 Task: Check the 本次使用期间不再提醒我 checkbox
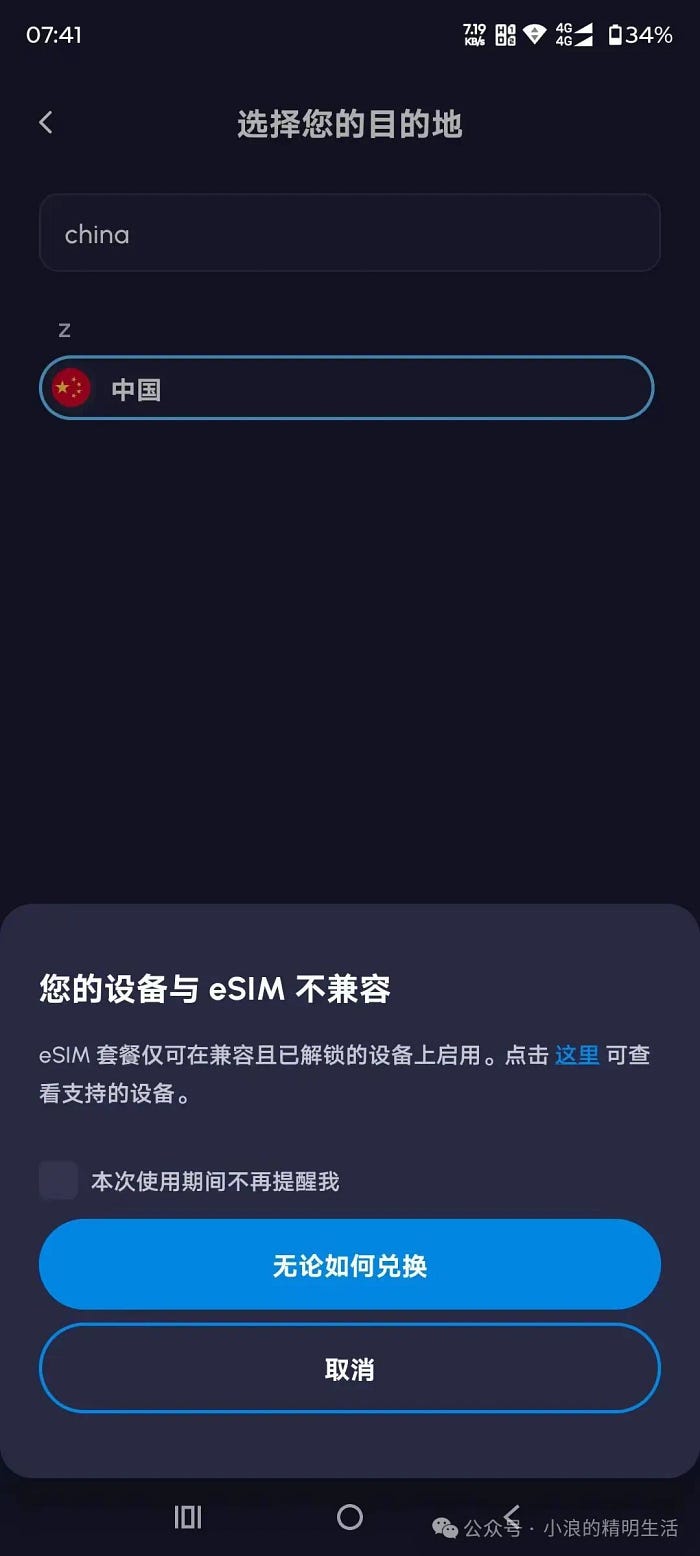(59, 1181)
